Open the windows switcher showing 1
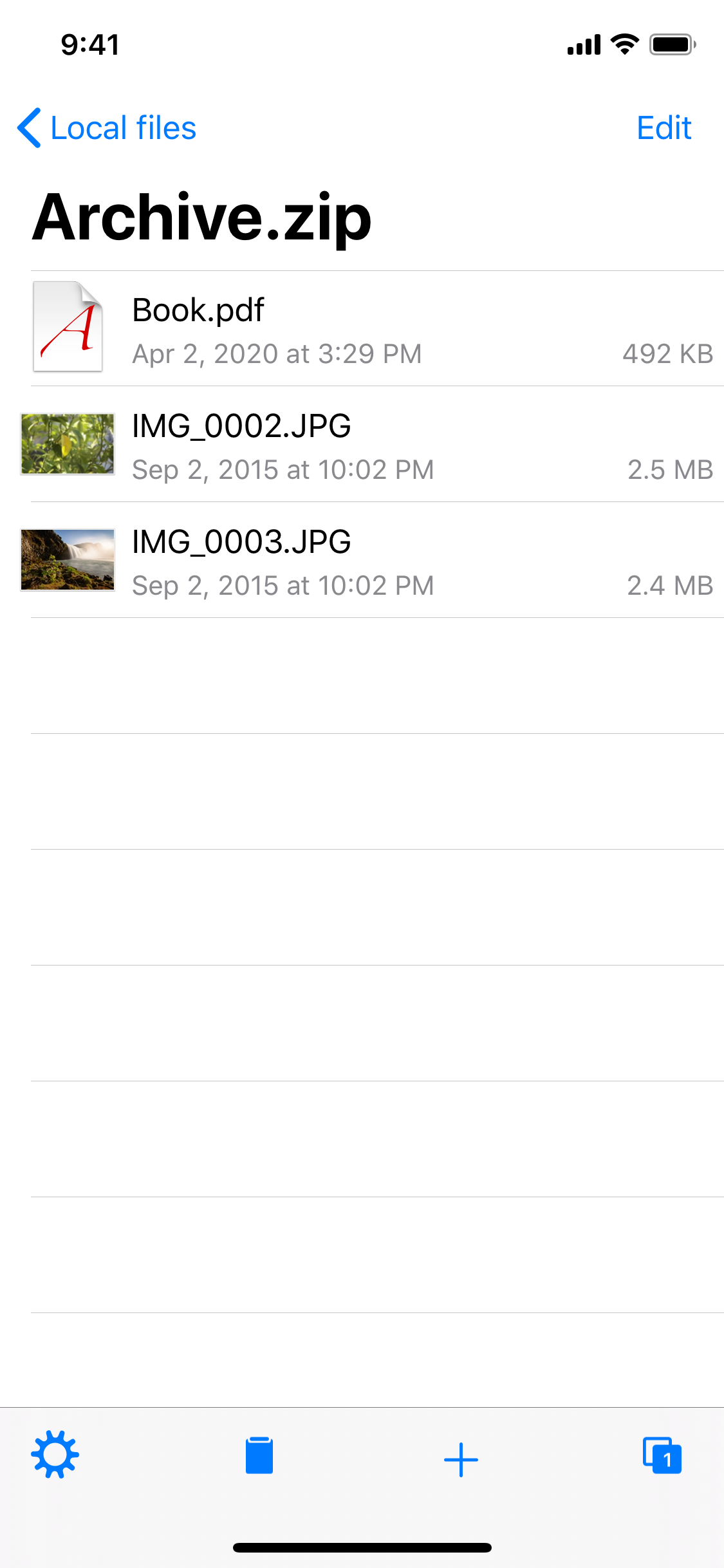 click(x=662, y=1455)
